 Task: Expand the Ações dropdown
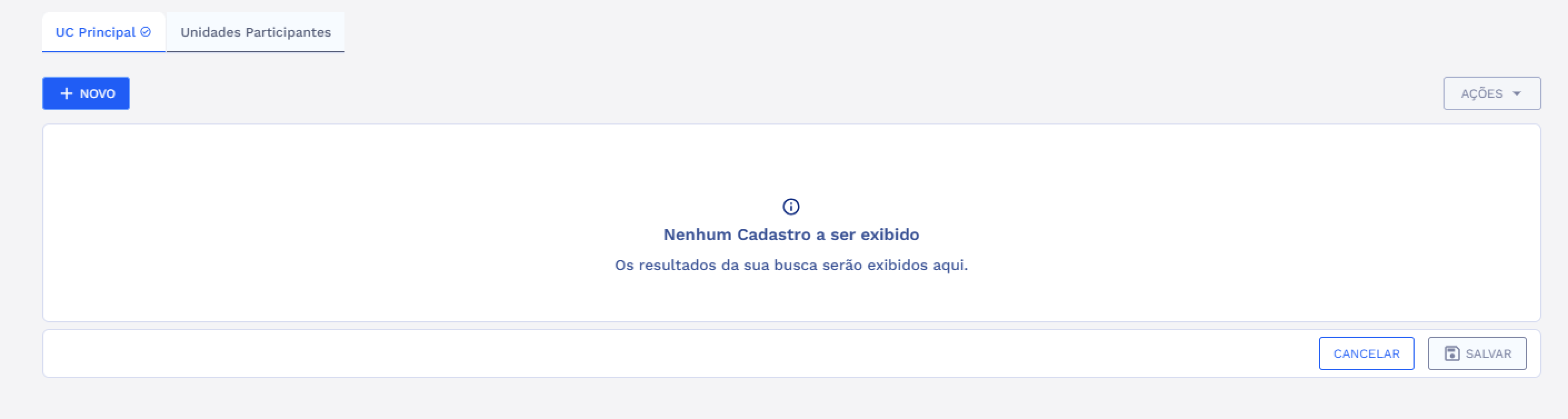(x=1491, y=93)
